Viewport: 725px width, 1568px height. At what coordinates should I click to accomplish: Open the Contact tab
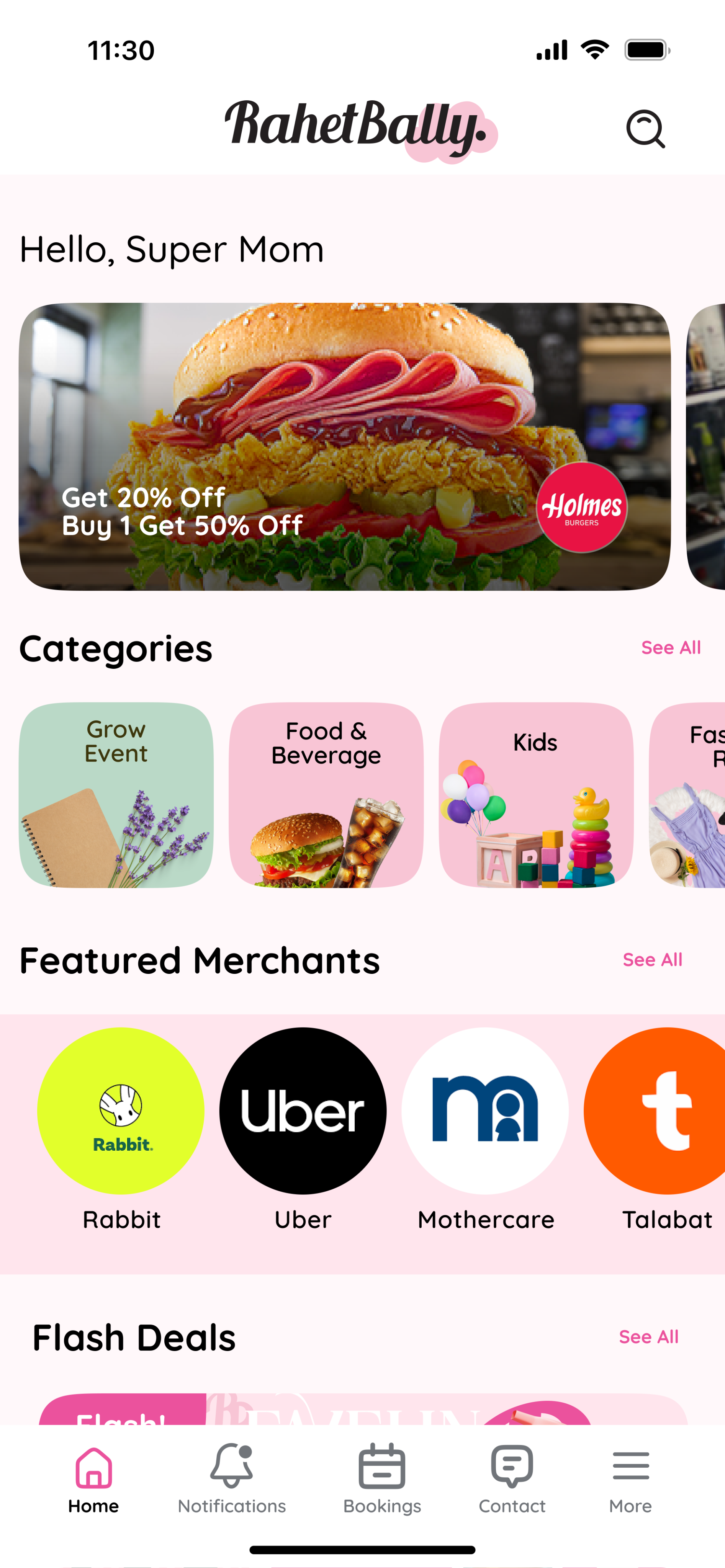[512, 1479]
